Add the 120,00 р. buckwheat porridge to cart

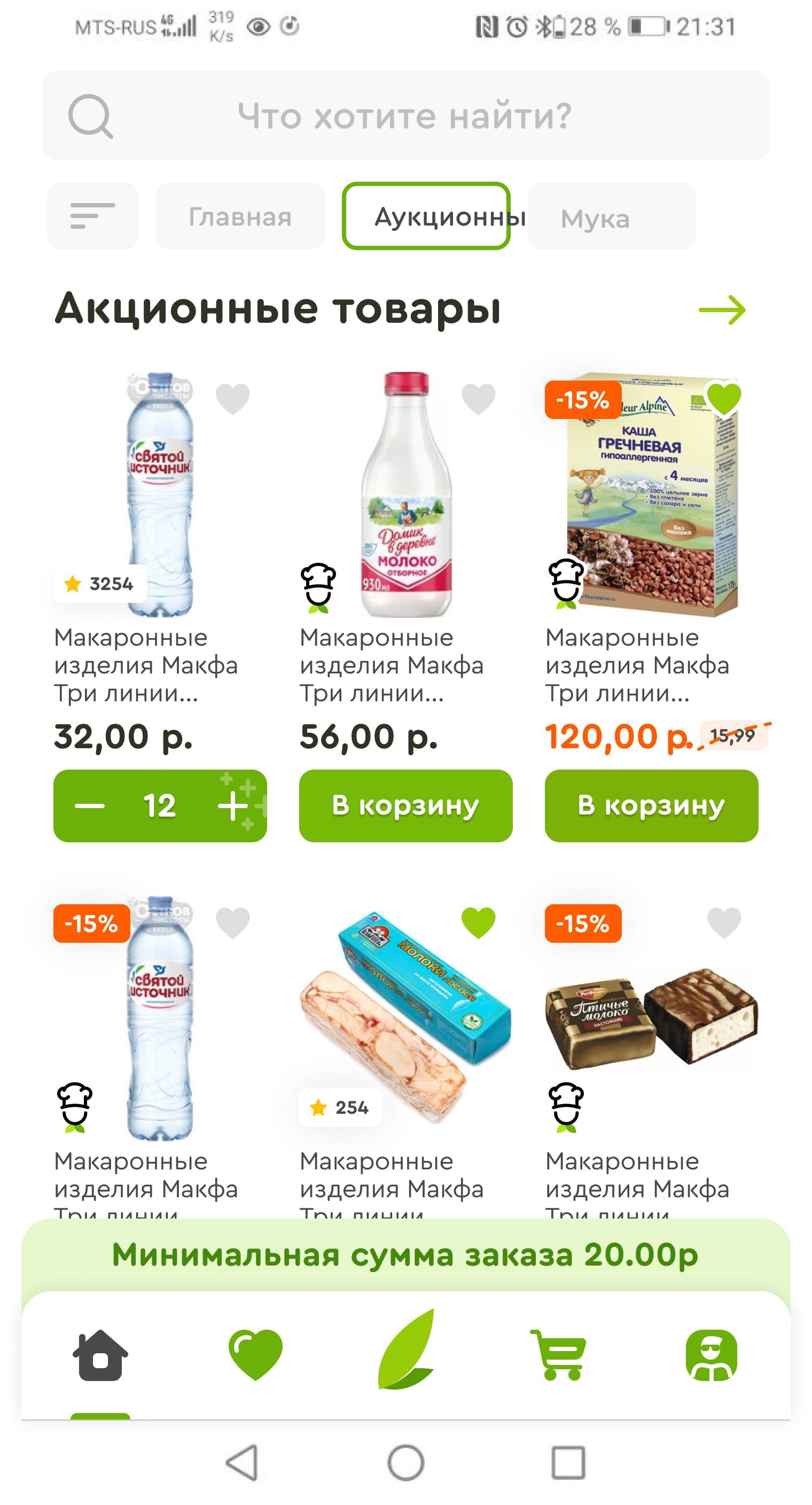tap(651, 805)
